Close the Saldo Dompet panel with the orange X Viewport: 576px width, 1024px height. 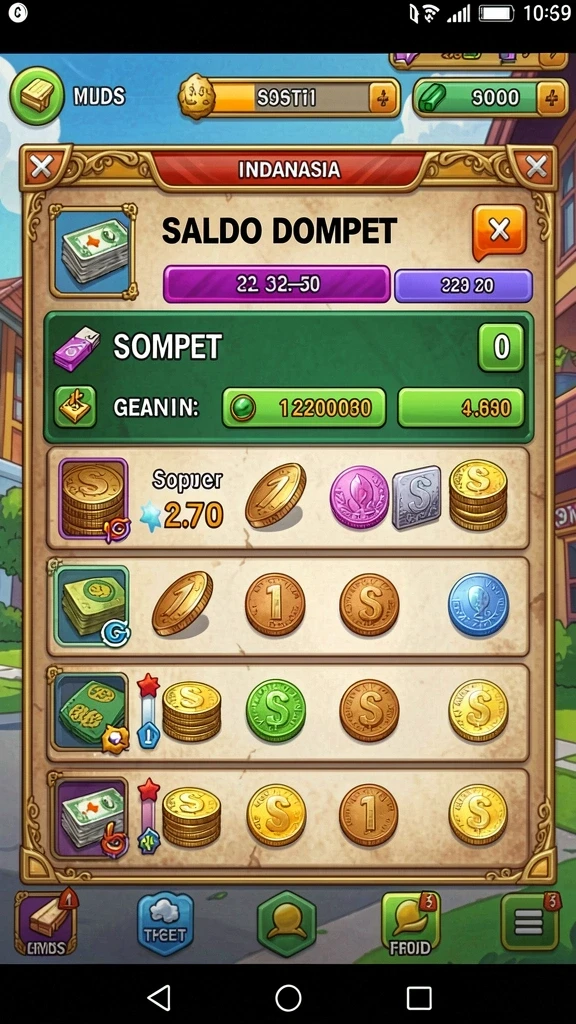499,231
